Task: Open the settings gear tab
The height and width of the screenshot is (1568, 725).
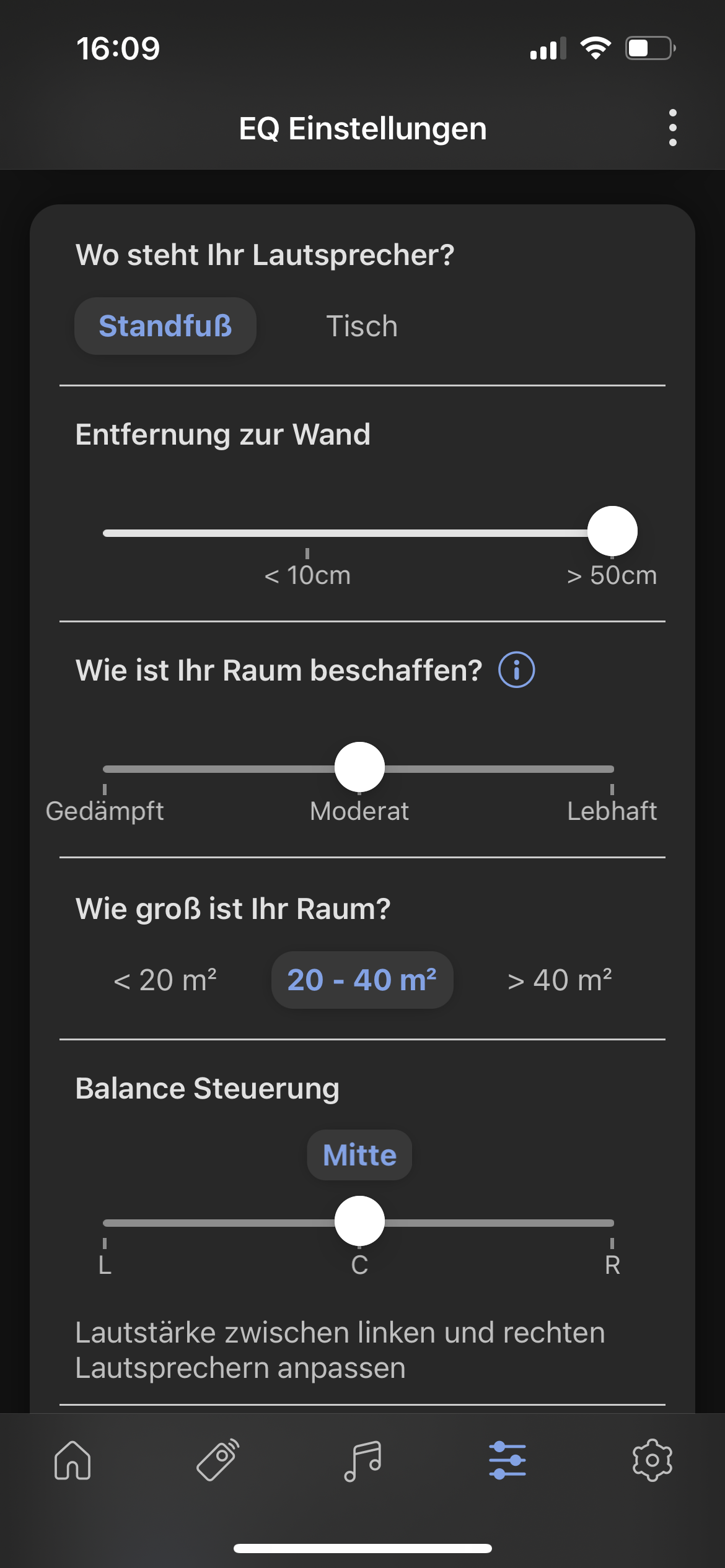Action: 652,1460
